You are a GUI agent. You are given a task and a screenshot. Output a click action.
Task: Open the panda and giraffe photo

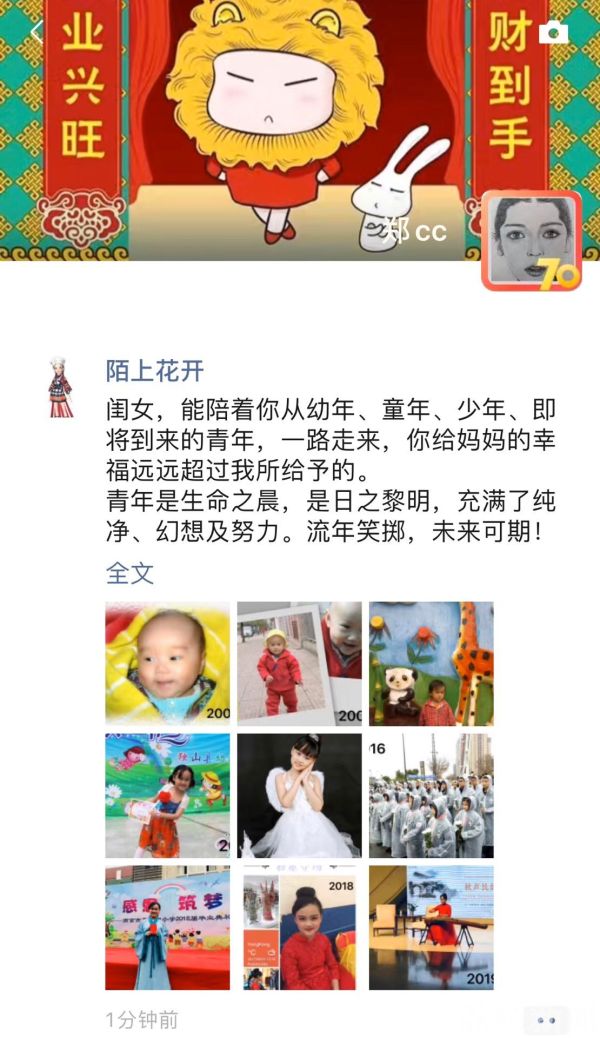[x=431, y=663]
